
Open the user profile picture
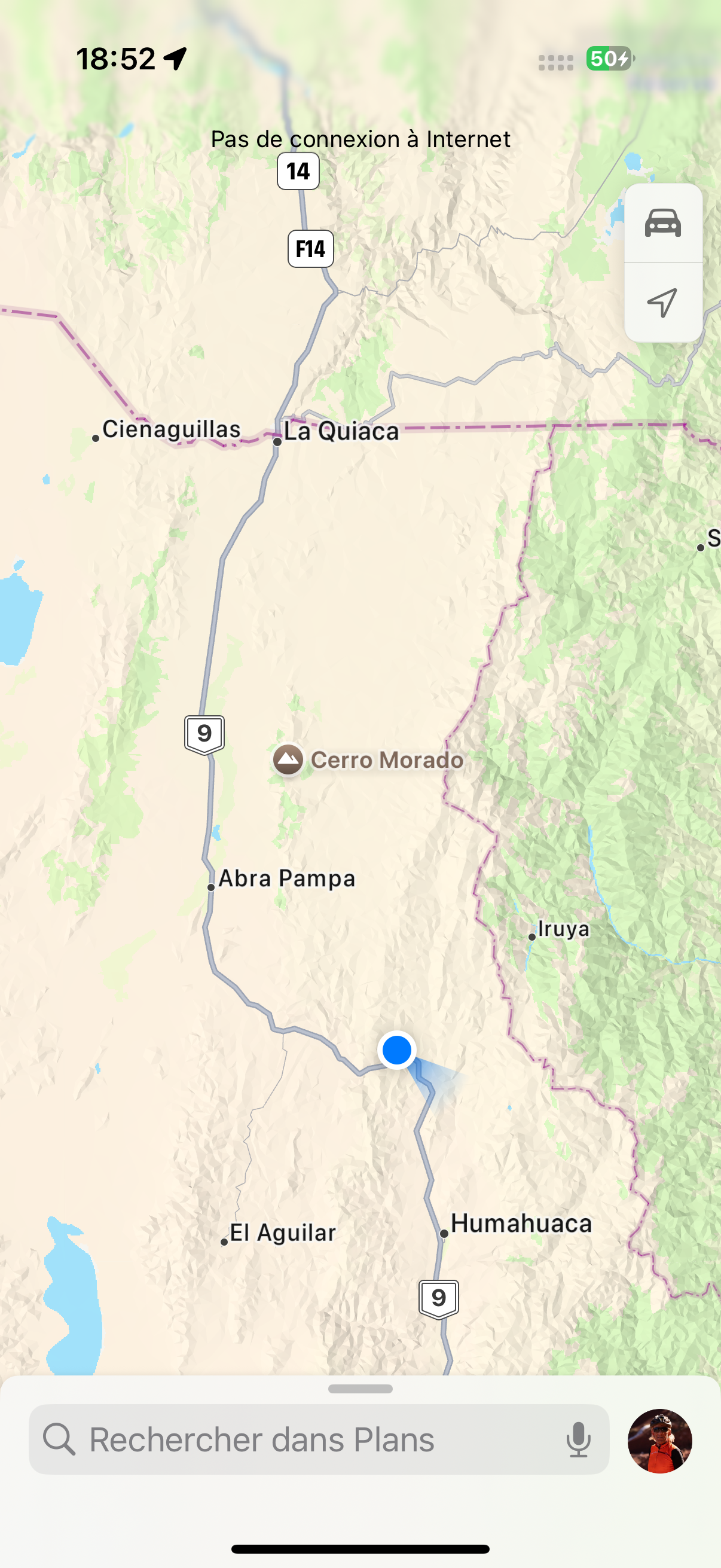coord(659,1441)
